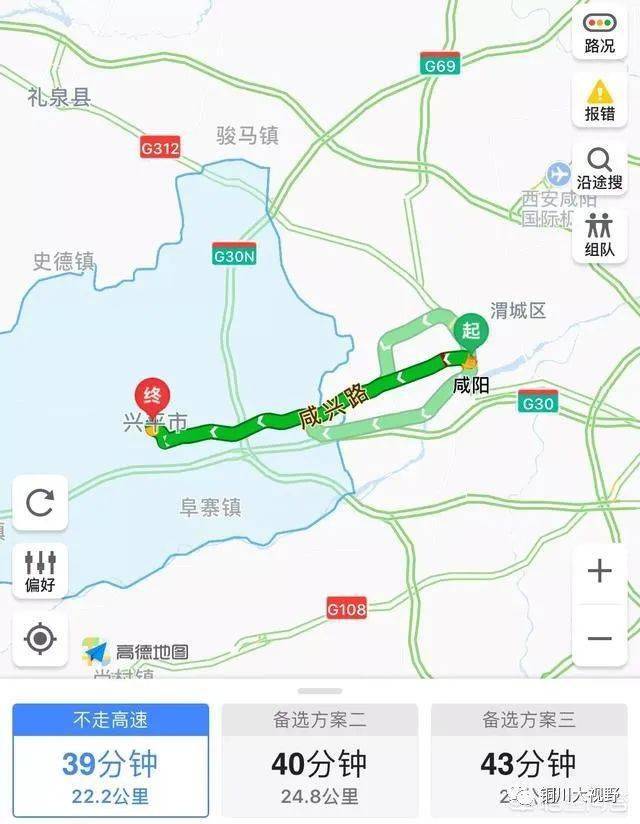640x824 pixels.
Task: Center map on my location
Action: [x=40, y=638]
